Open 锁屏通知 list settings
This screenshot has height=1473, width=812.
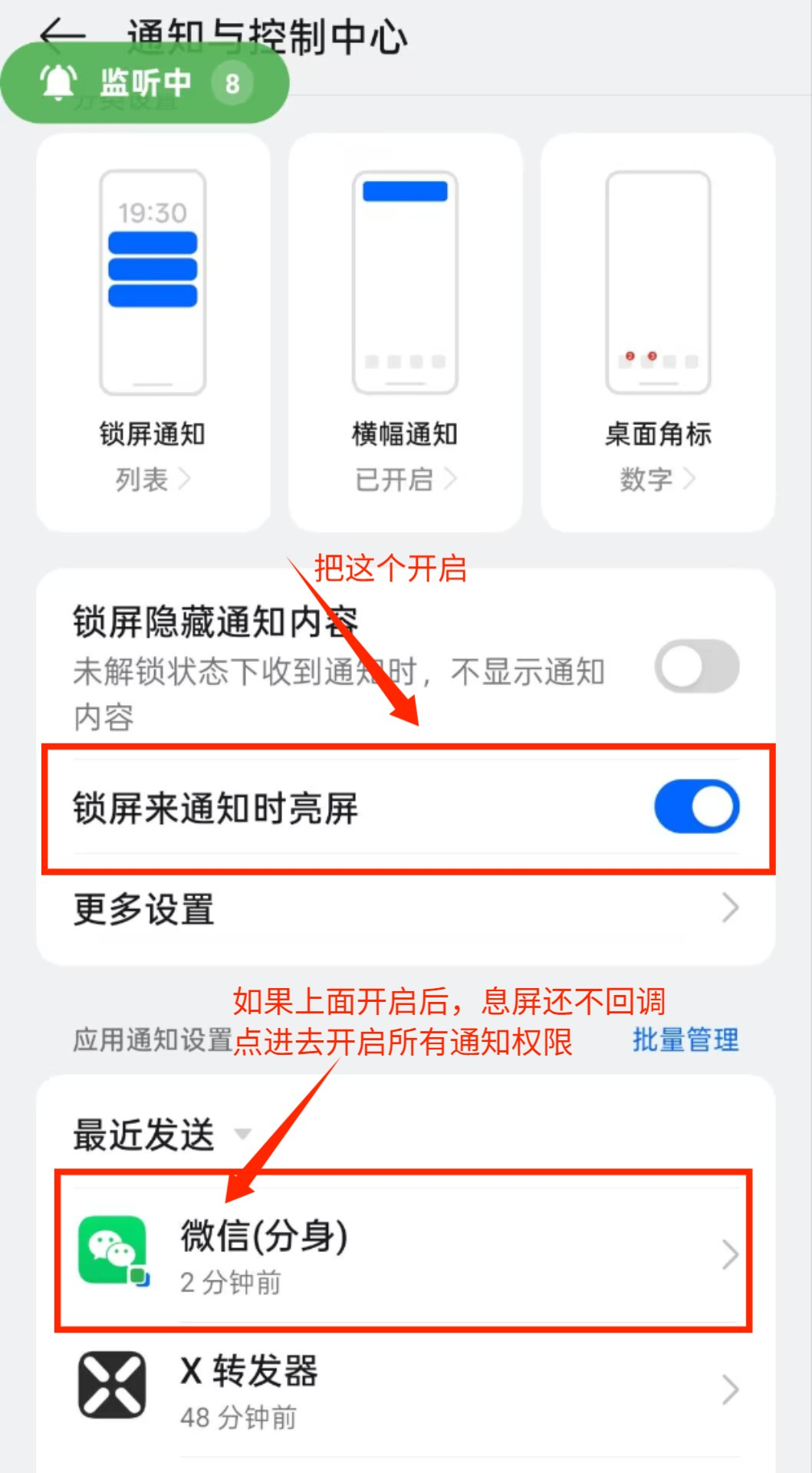coord(152,478)
